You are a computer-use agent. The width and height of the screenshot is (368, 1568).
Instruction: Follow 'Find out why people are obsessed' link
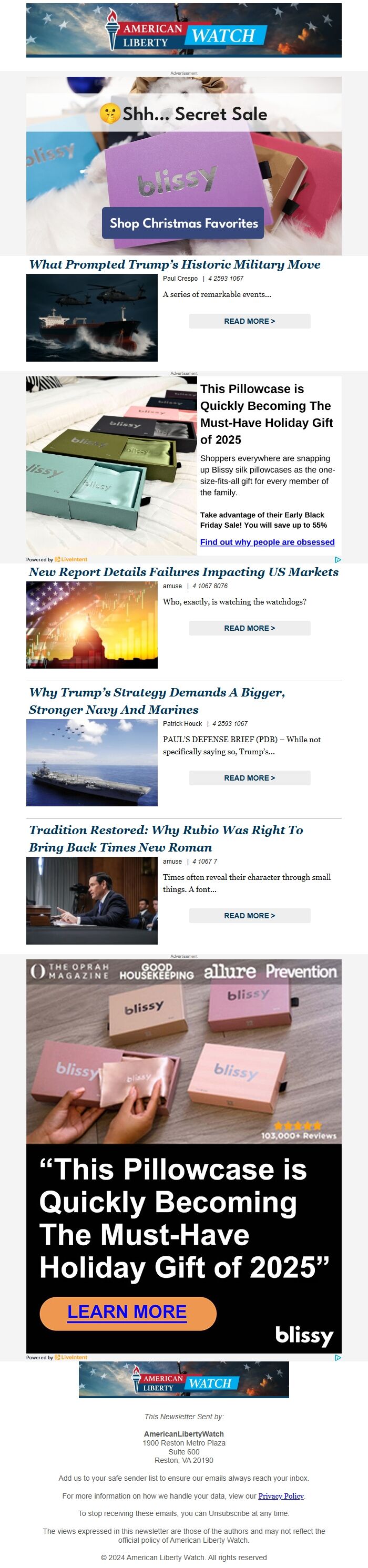click(267, 542)
